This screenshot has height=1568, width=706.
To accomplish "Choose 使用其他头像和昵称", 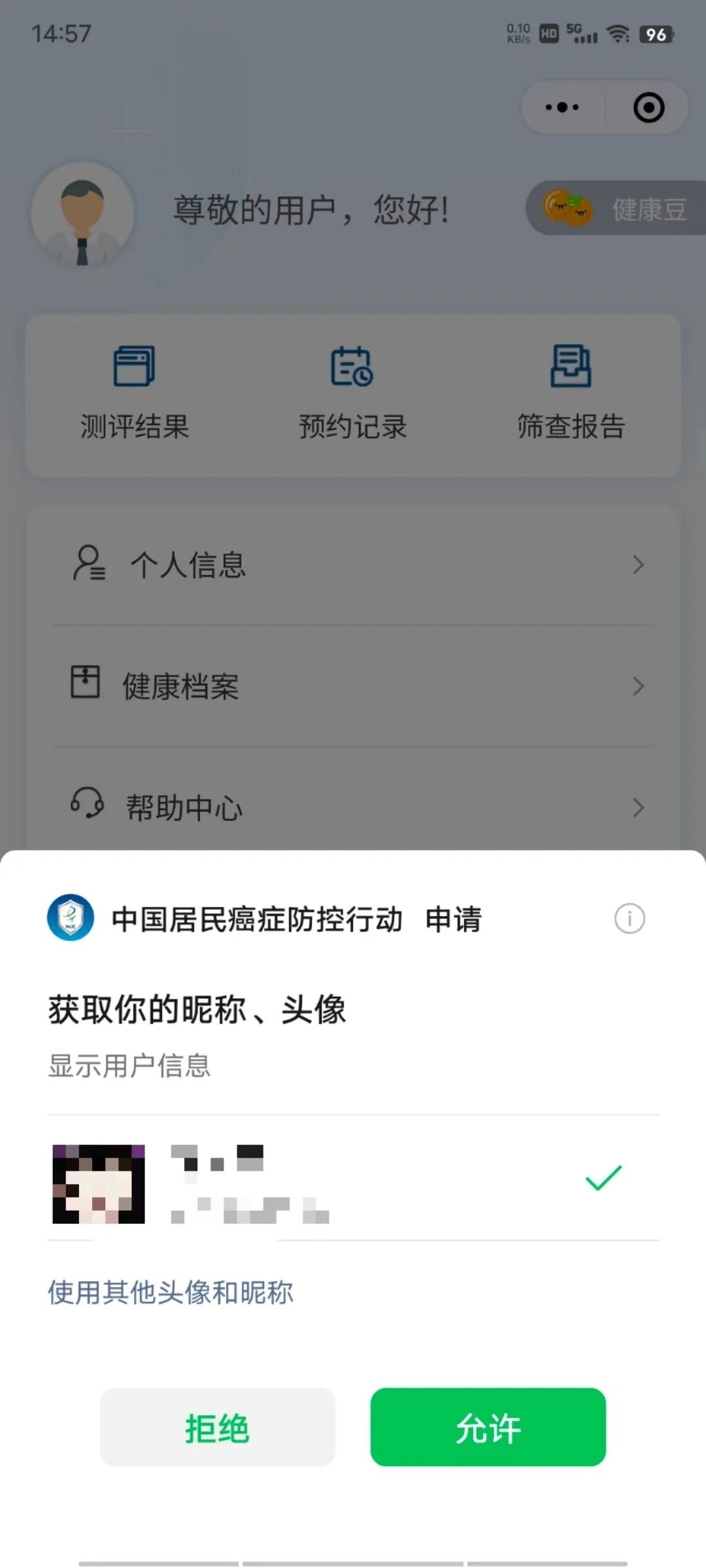I will pos(170,1292).
